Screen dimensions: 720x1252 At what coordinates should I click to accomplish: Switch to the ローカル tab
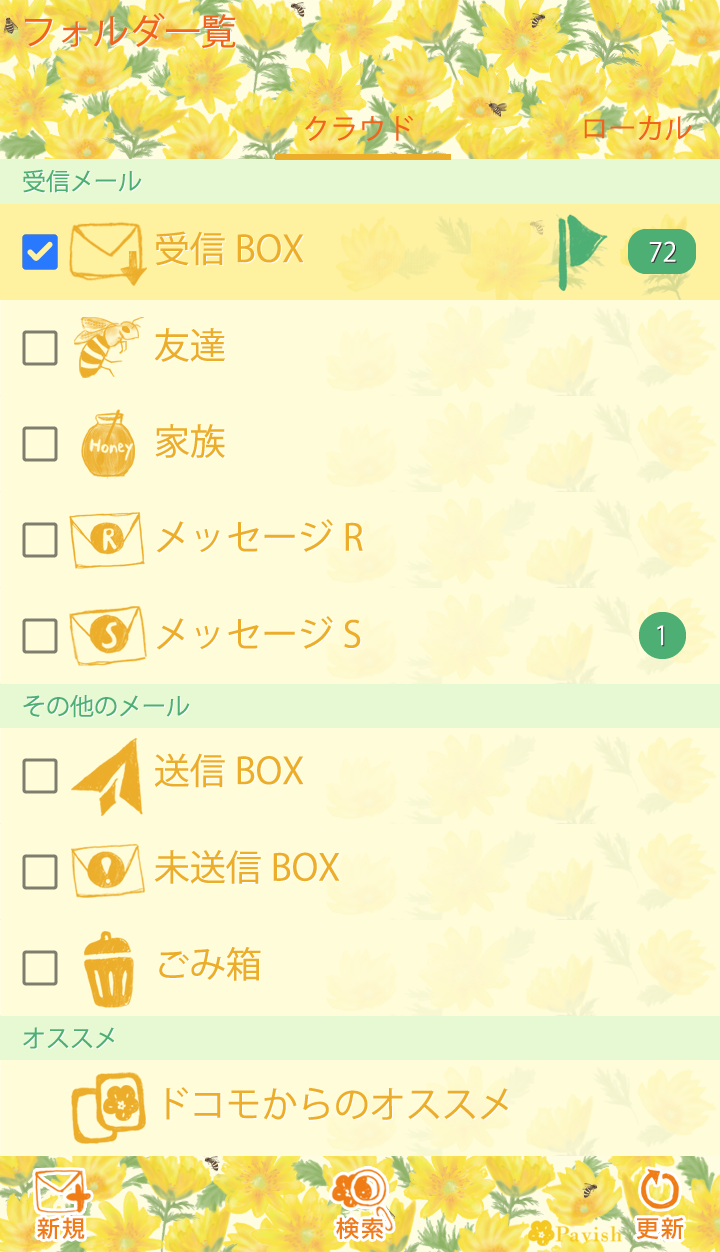[x=636, y=128]
